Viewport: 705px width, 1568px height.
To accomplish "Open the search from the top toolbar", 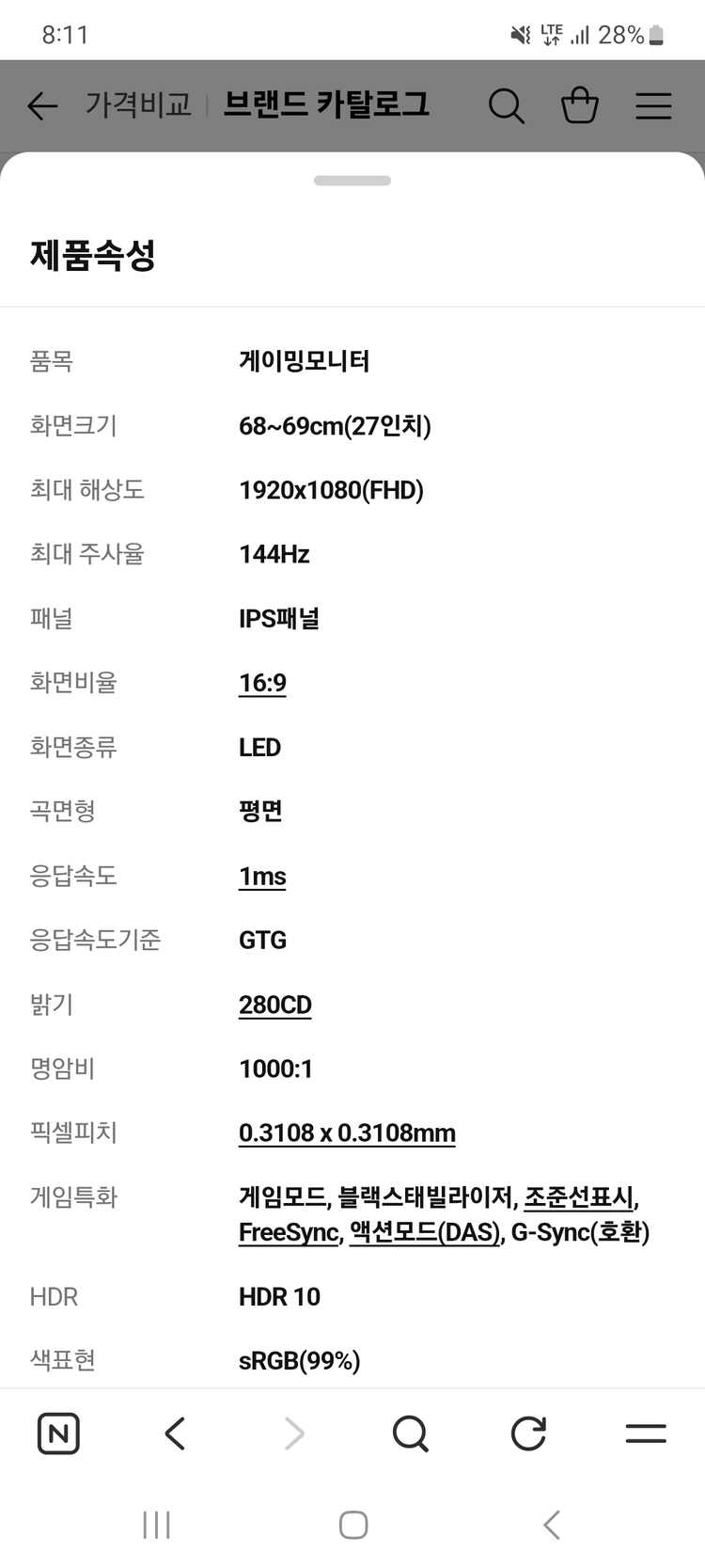I will click(508, 106).
